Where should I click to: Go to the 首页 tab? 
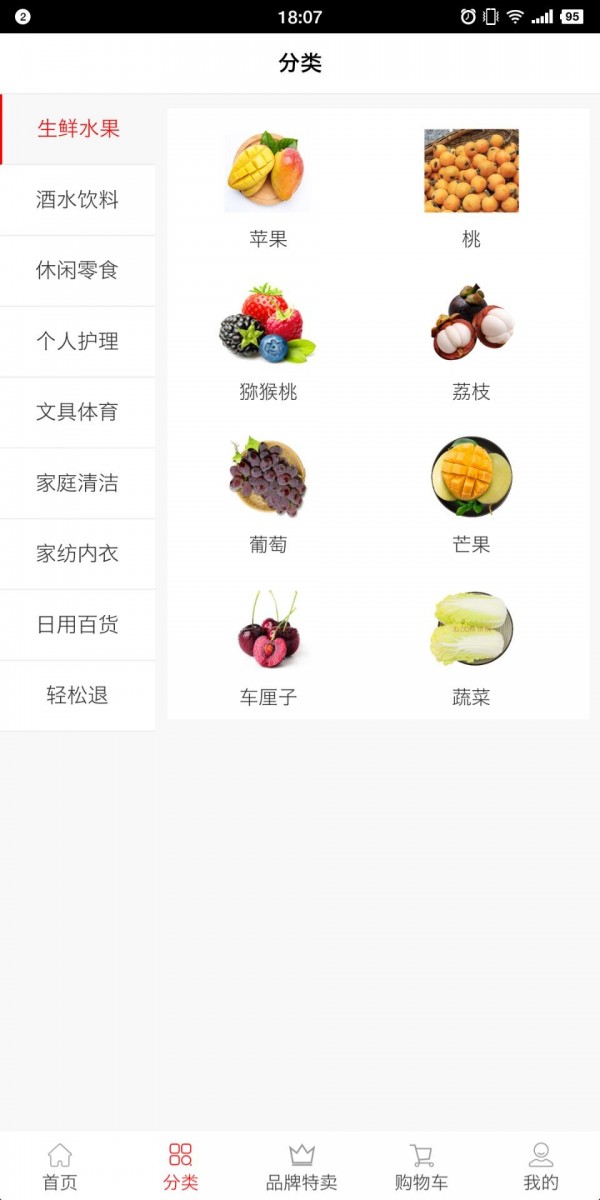pyautogui.click(x=60, y=1167)
